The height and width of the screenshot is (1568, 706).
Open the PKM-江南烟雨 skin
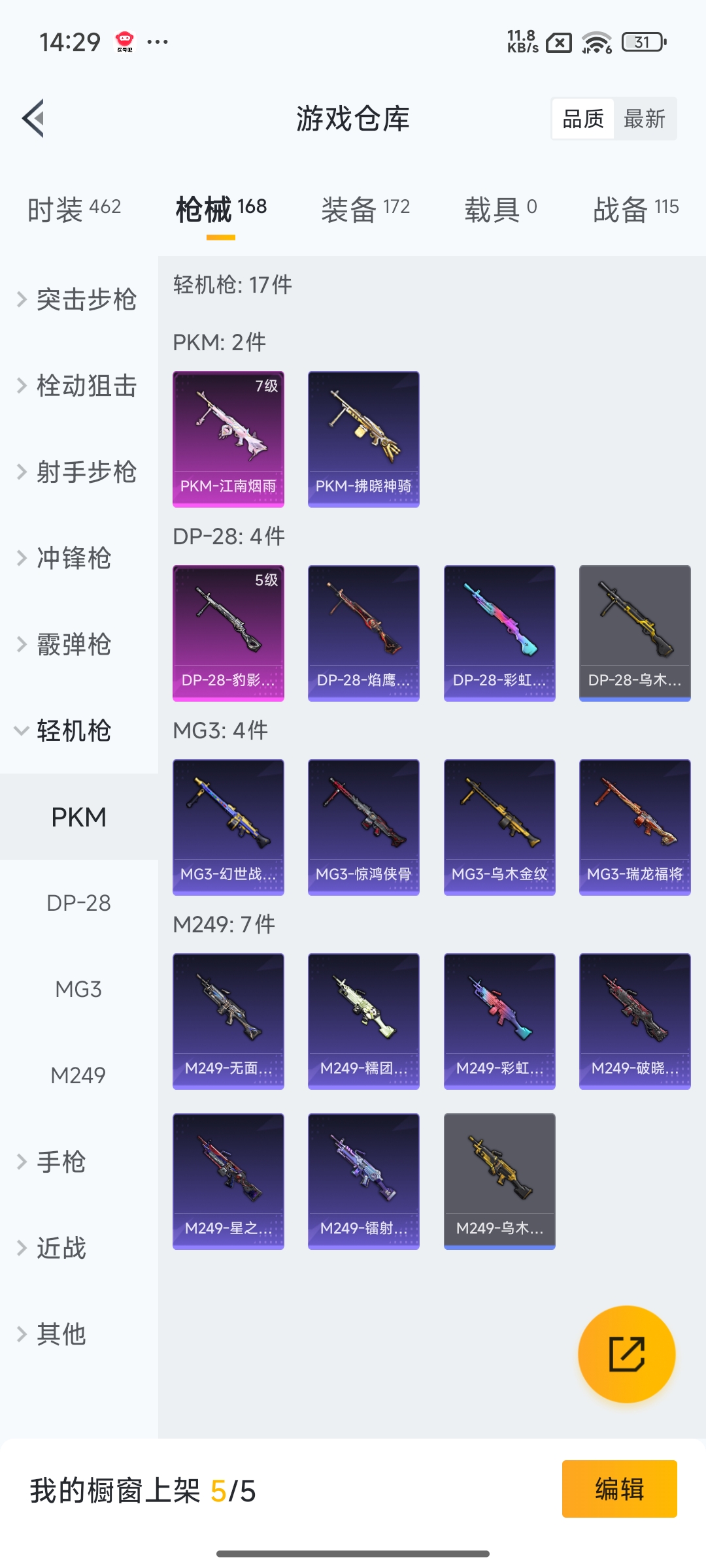[x=228, y=439]
